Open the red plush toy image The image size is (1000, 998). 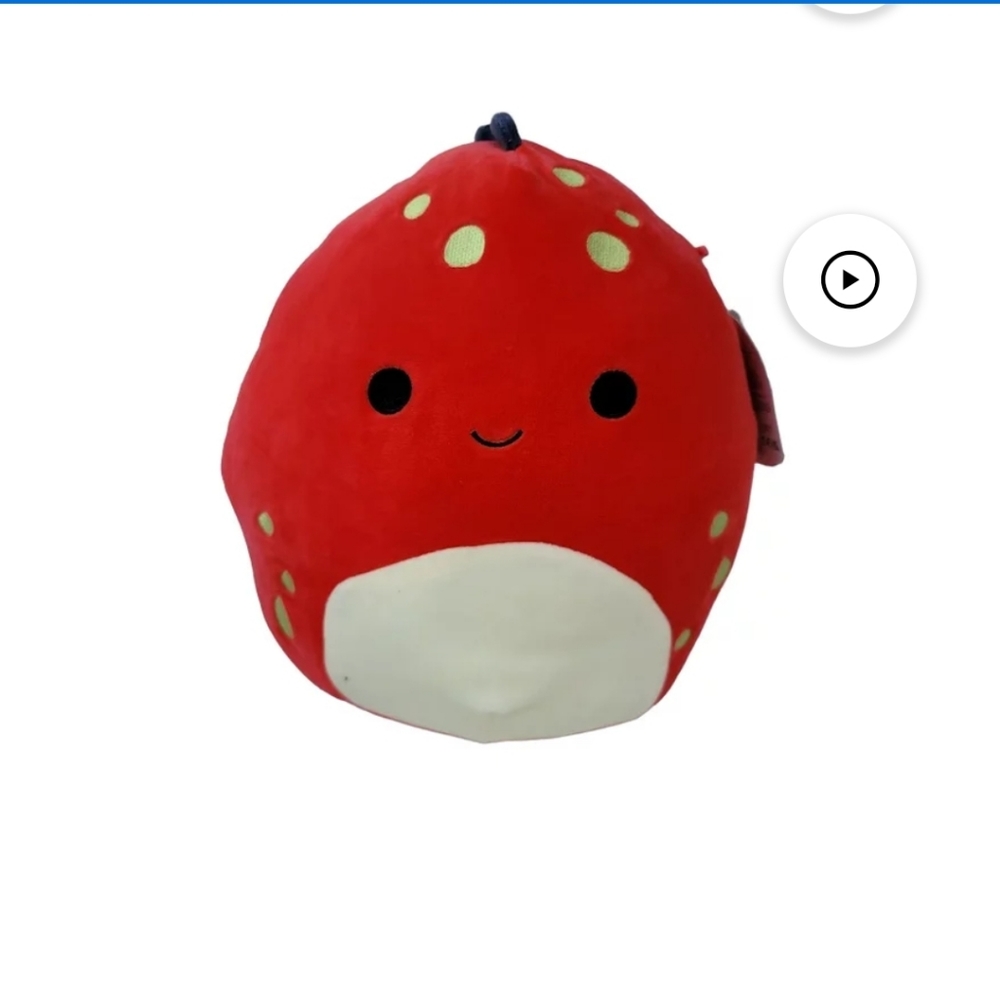(x=499, y=428)
